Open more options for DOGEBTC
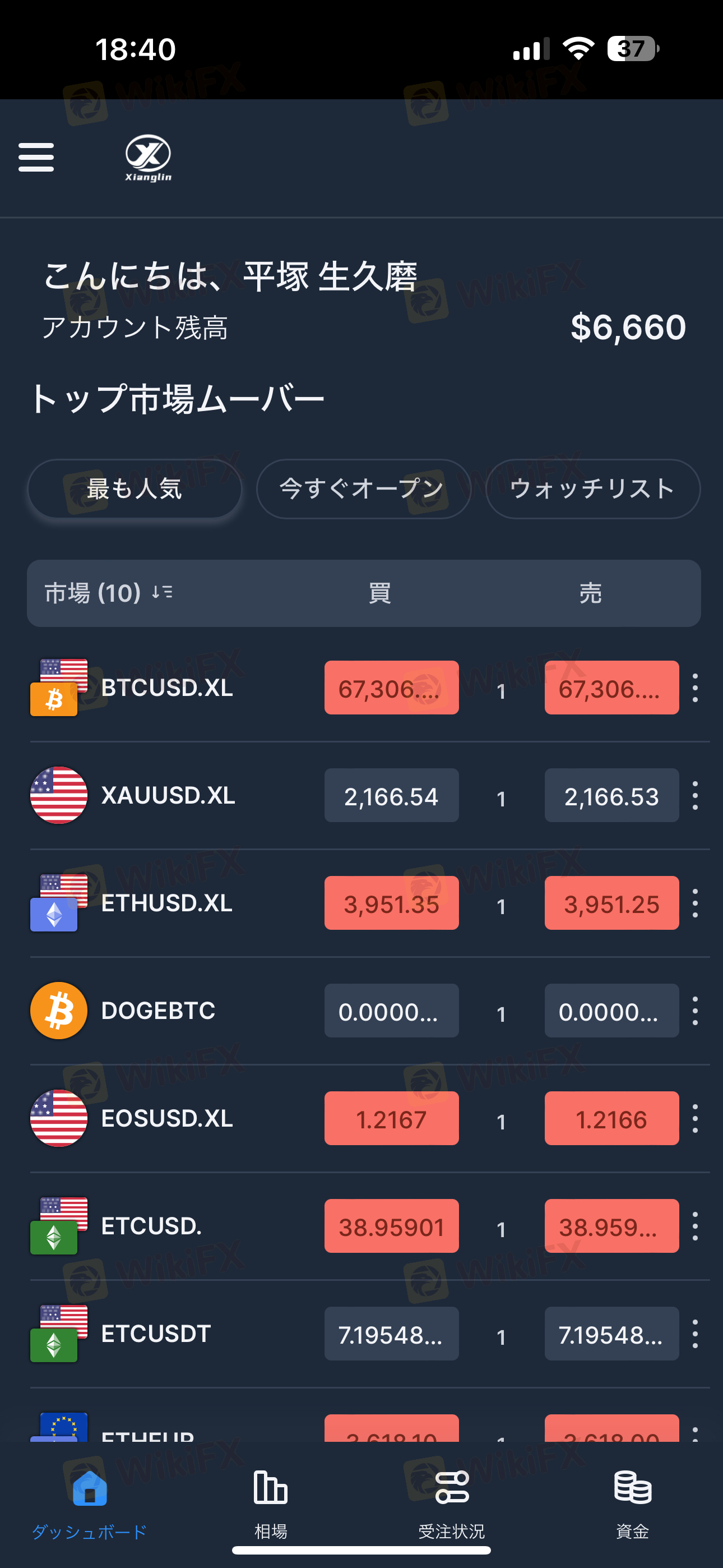The image size is (723, 1568). pos(695,1011)
